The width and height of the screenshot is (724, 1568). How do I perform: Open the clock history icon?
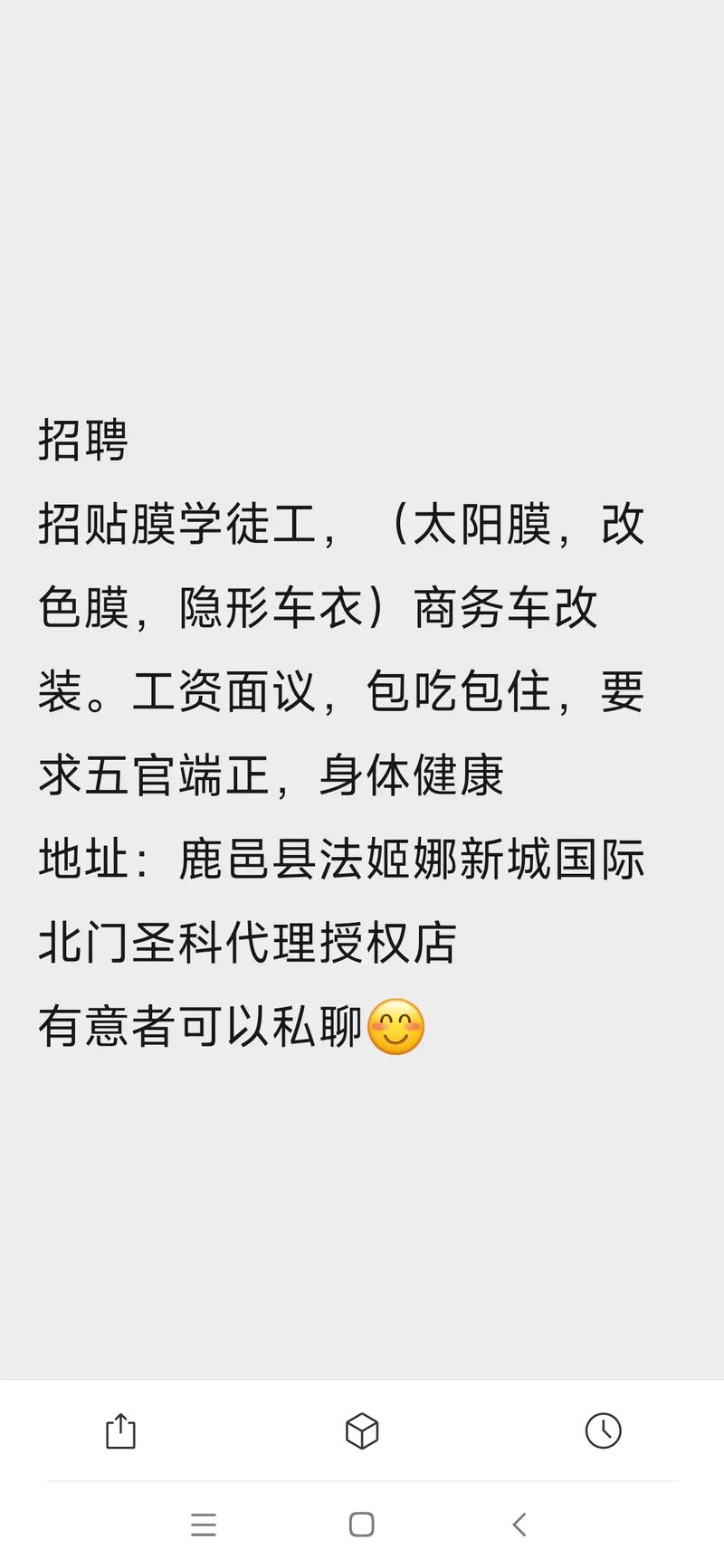click(x=604, y=1430)
